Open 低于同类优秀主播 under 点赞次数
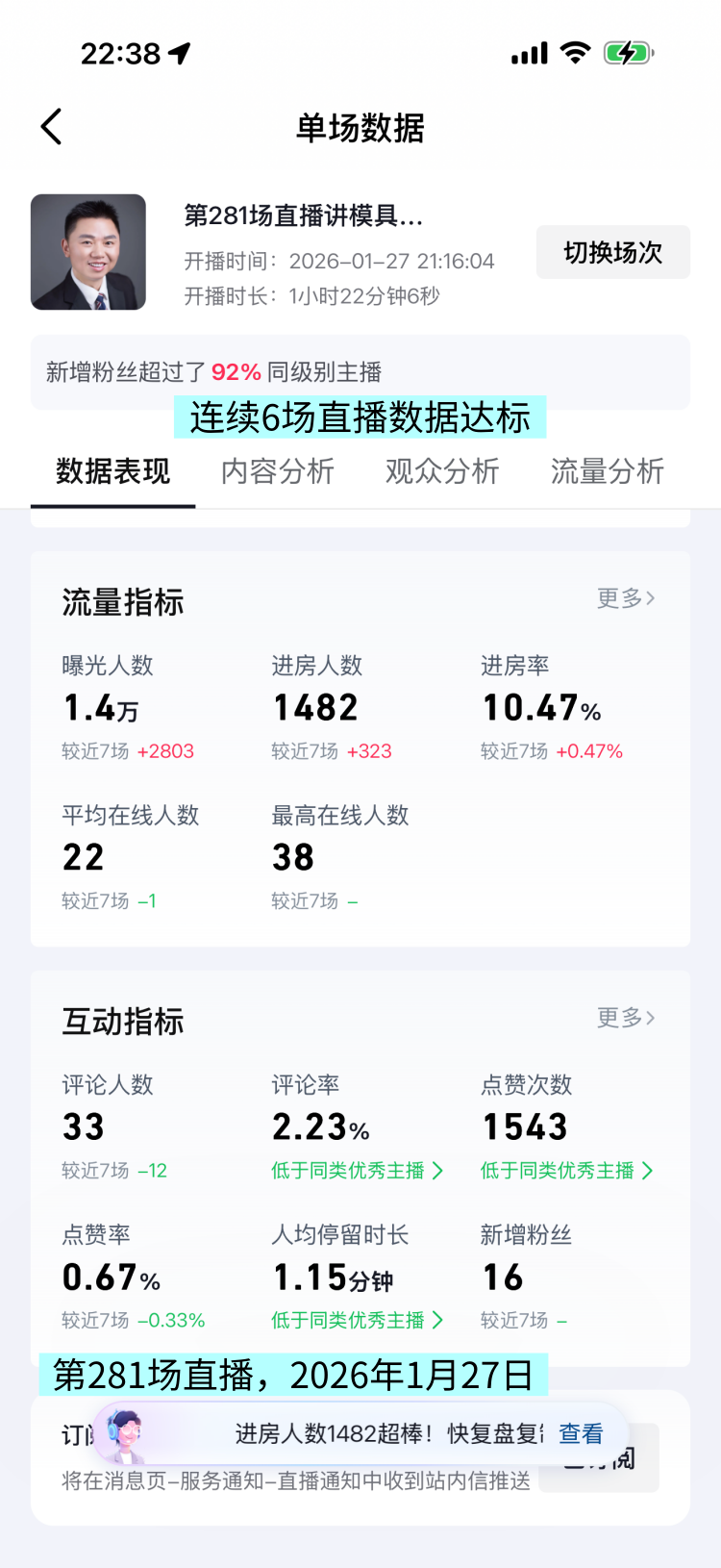The width and height of the screenshot is (721, 1568). [566, 1171]
